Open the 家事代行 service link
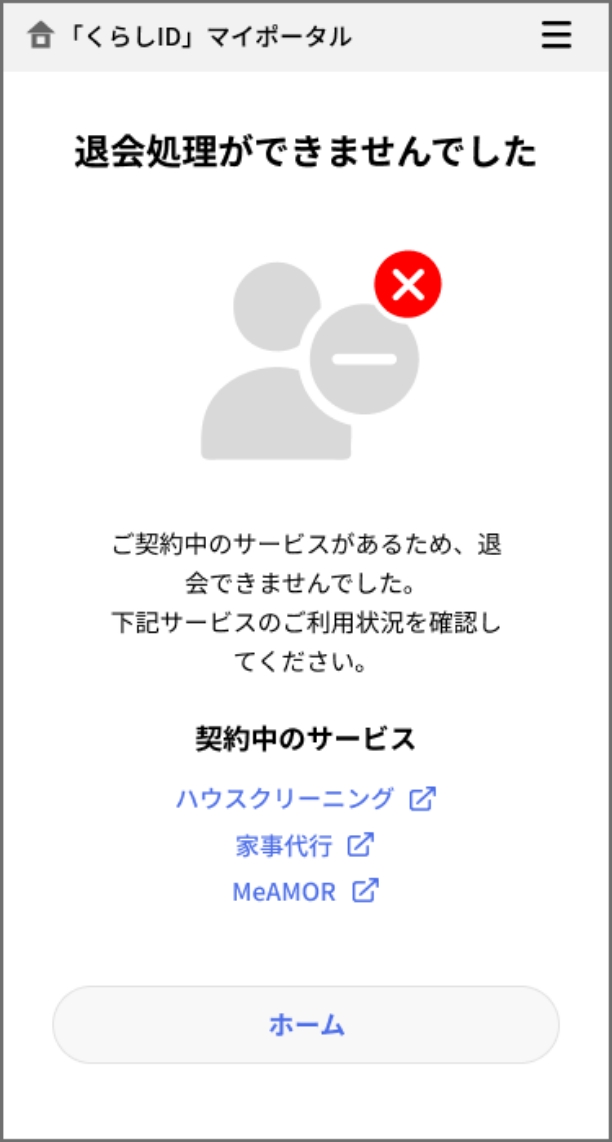Image resolution: width=612 pixels, height=1142 pixels. (305, 846)
